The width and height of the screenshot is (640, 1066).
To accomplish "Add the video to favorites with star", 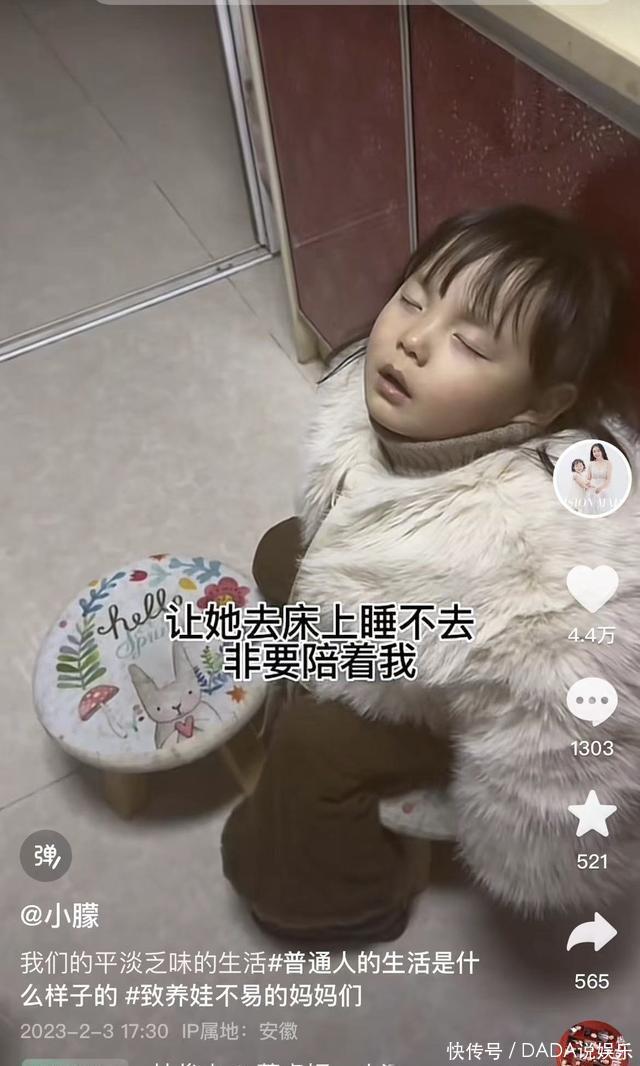I will 592,815.
